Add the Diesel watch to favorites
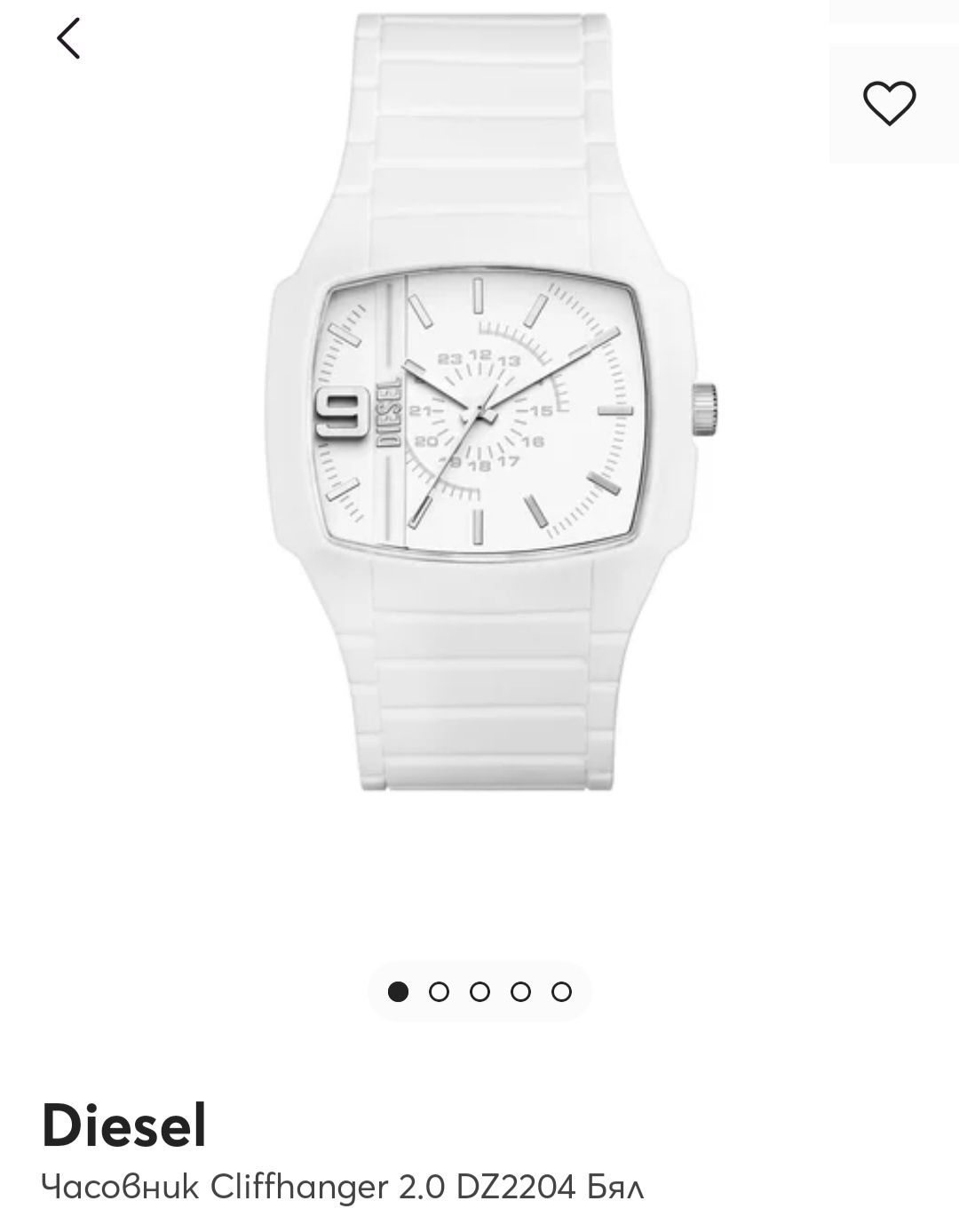This screenshot has width=959, height=1232. [889, 103]
